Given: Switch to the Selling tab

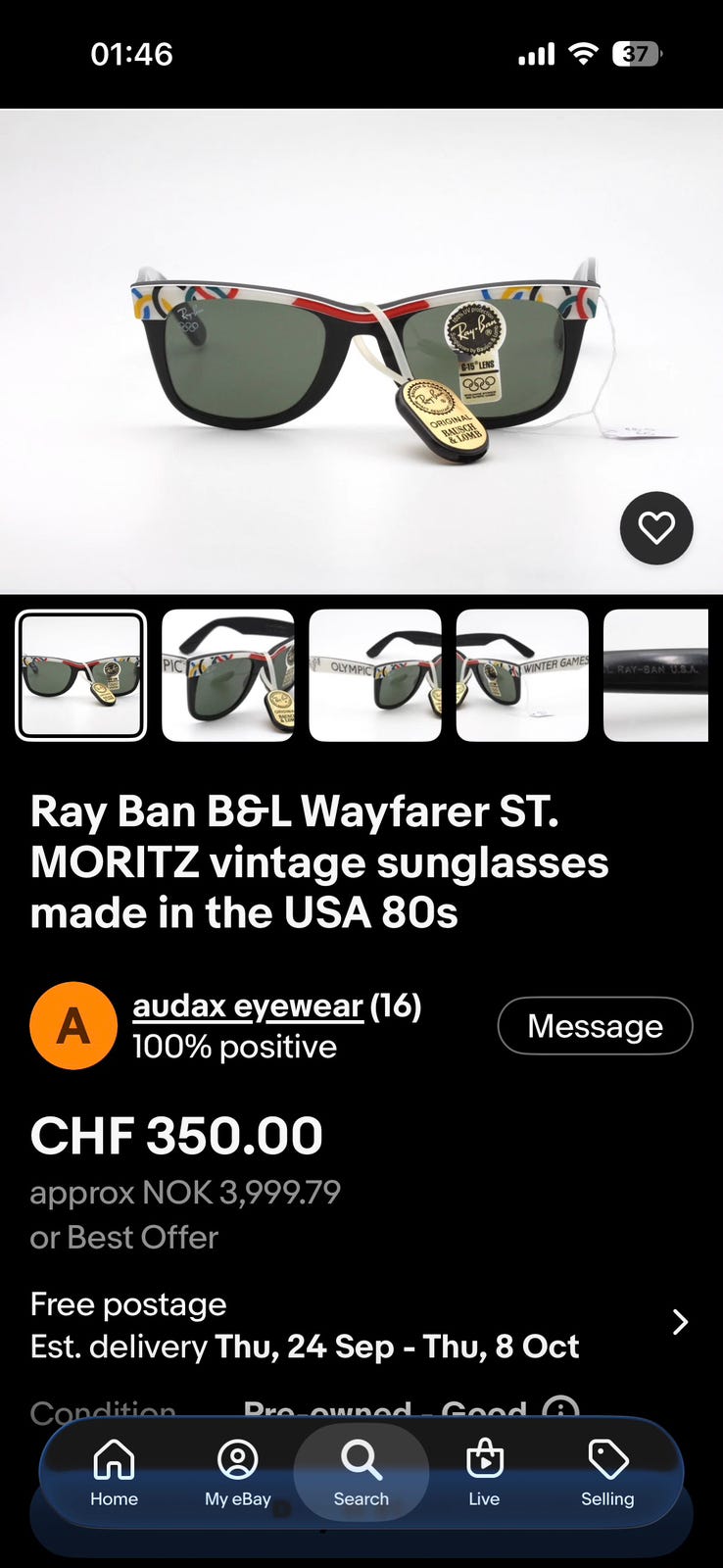Looking at the screenshot, I should click(x=607, y=1473).
